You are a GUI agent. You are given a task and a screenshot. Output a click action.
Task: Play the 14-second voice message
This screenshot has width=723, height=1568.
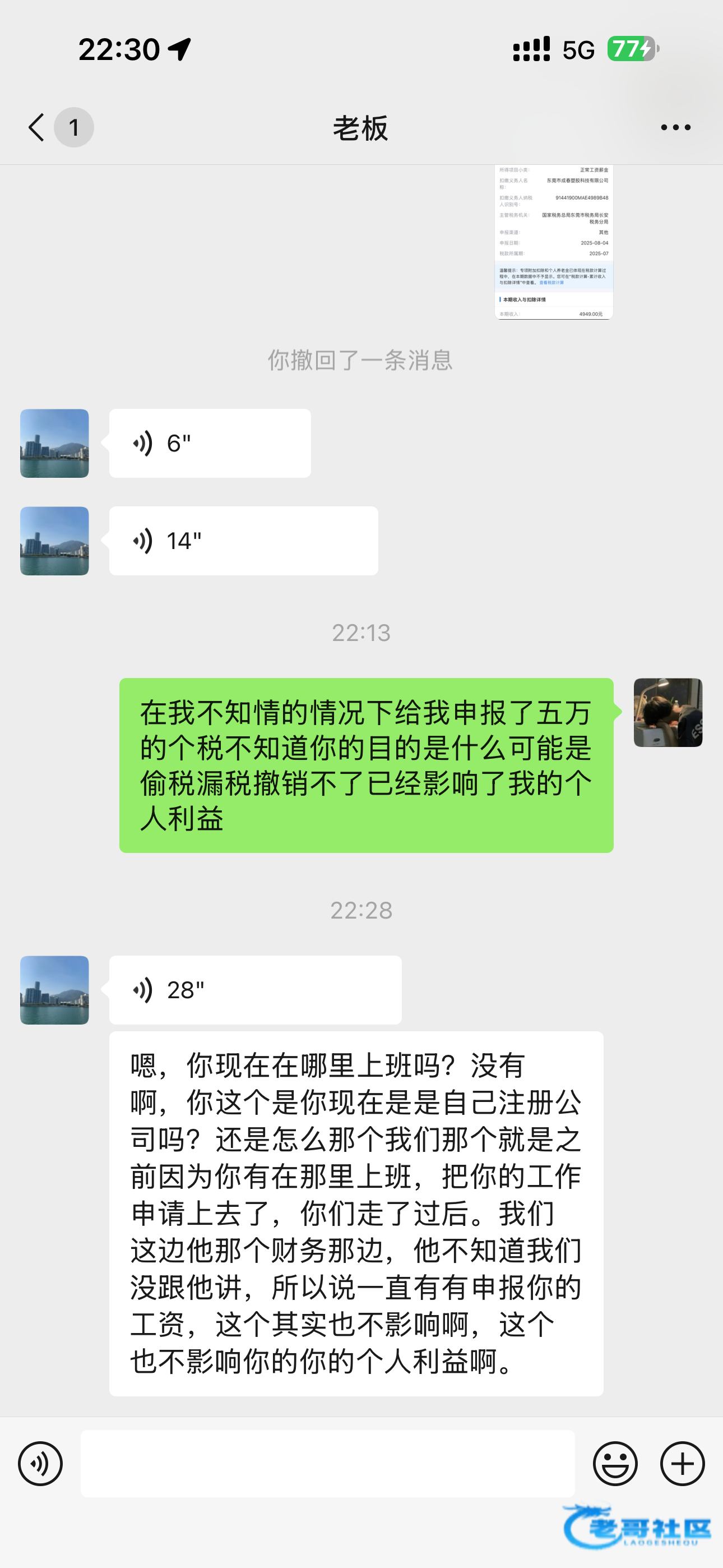[x=243, y=541]
